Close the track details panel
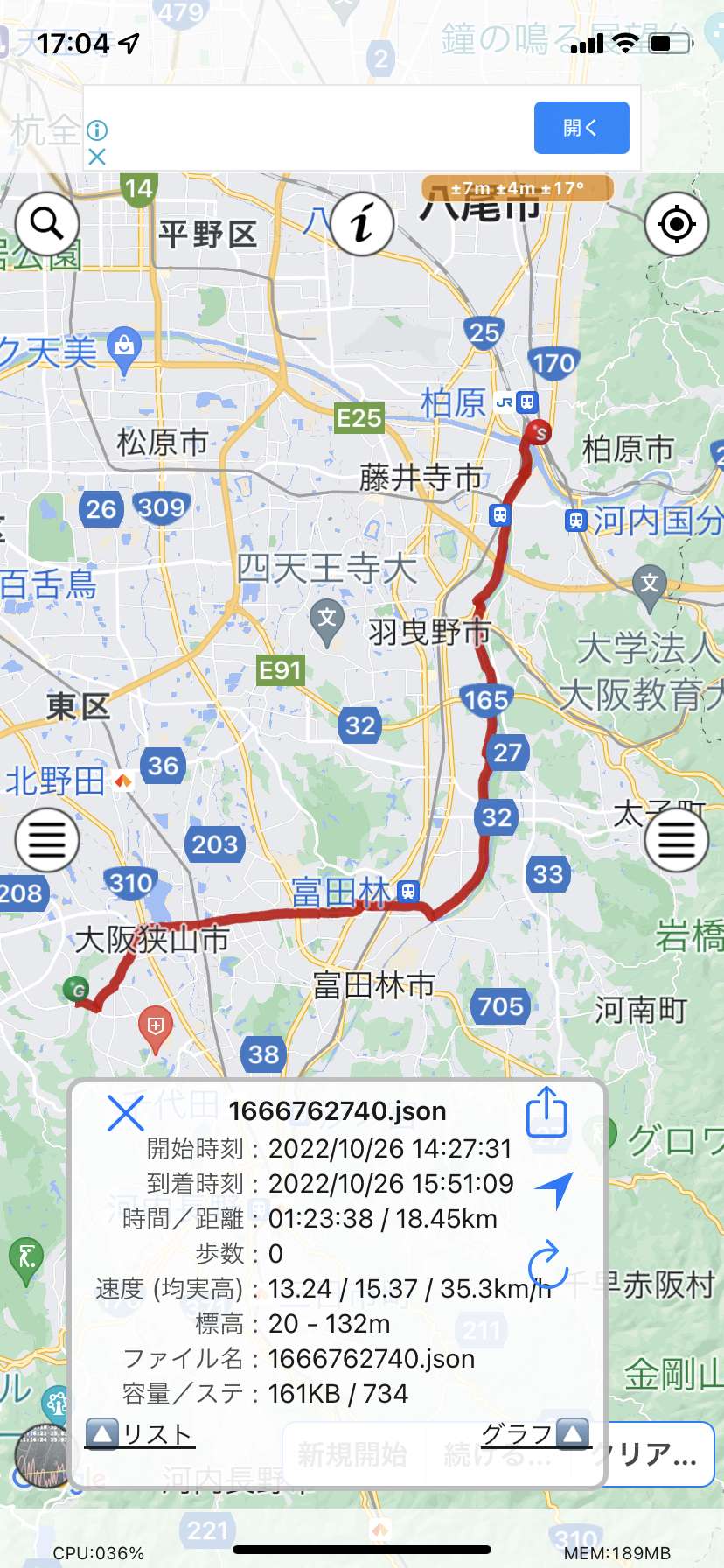The height and width of the screenshot is (1568, 724). click(x=125, y=1112)
